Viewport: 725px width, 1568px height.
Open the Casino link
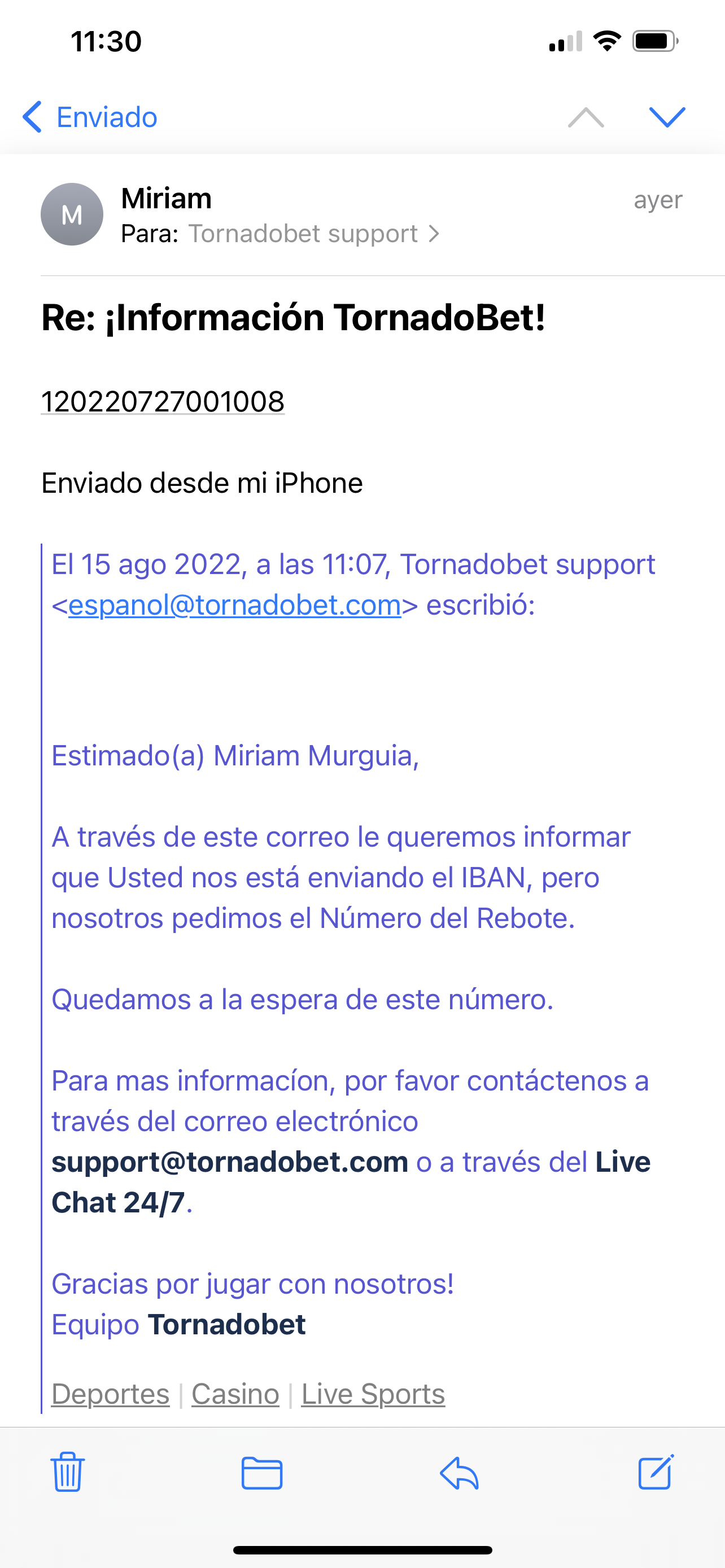click(235, 1394)
